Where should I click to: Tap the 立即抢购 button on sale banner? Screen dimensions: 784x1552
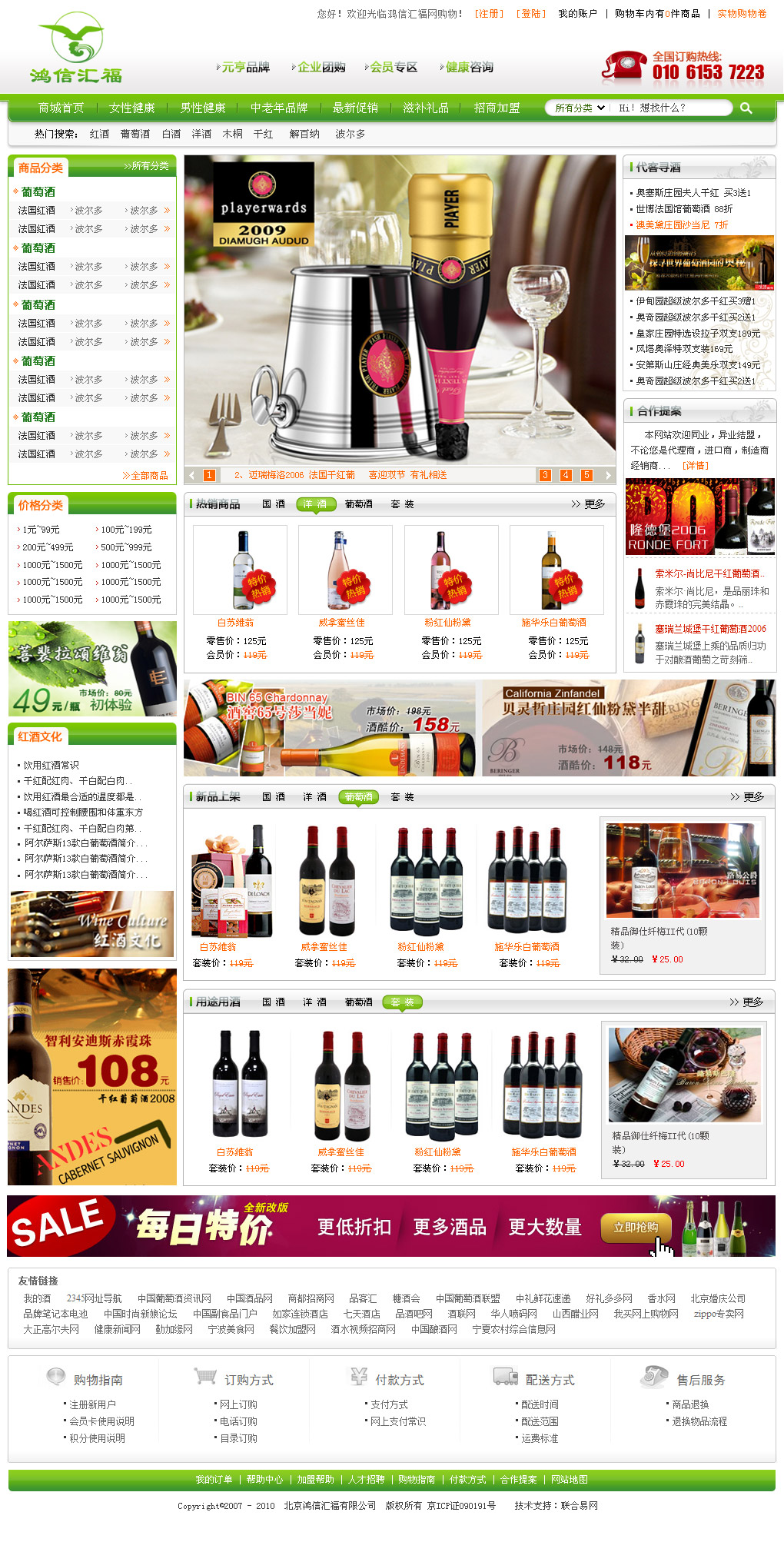pyautogui.click(x=636, y=1228)
